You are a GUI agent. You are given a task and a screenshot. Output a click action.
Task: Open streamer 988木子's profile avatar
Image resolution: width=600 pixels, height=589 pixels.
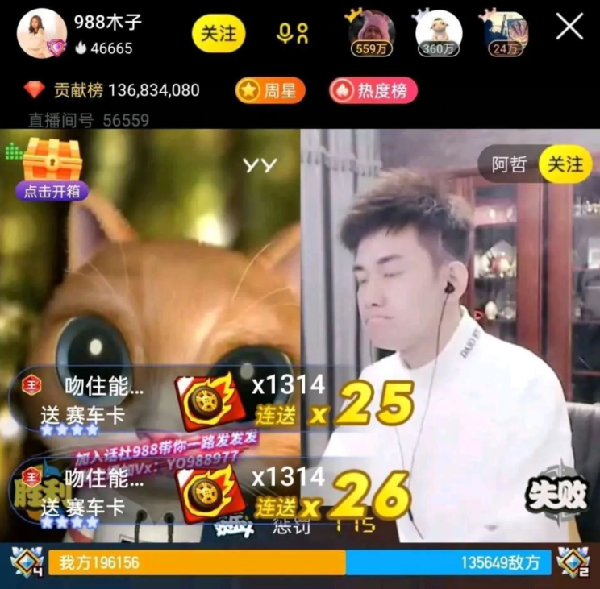(42, 33)
